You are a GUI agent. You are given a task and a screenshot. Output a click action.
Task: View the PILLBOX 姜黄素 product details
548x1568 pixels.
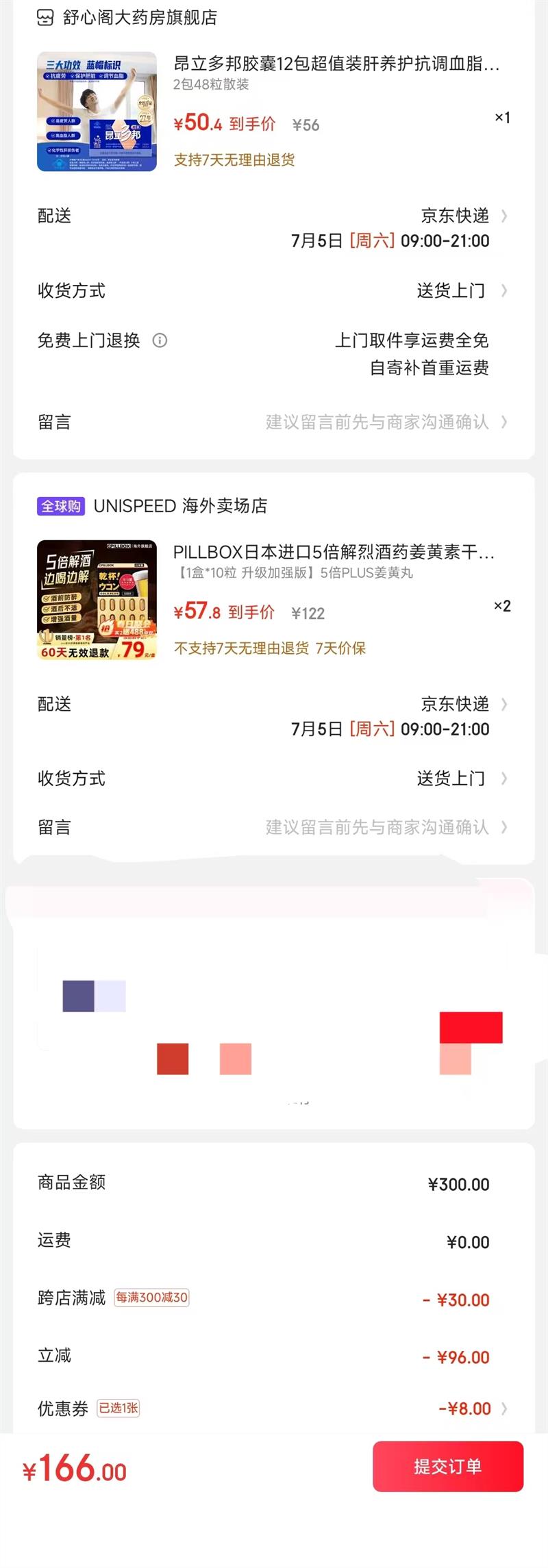point(334,552)
